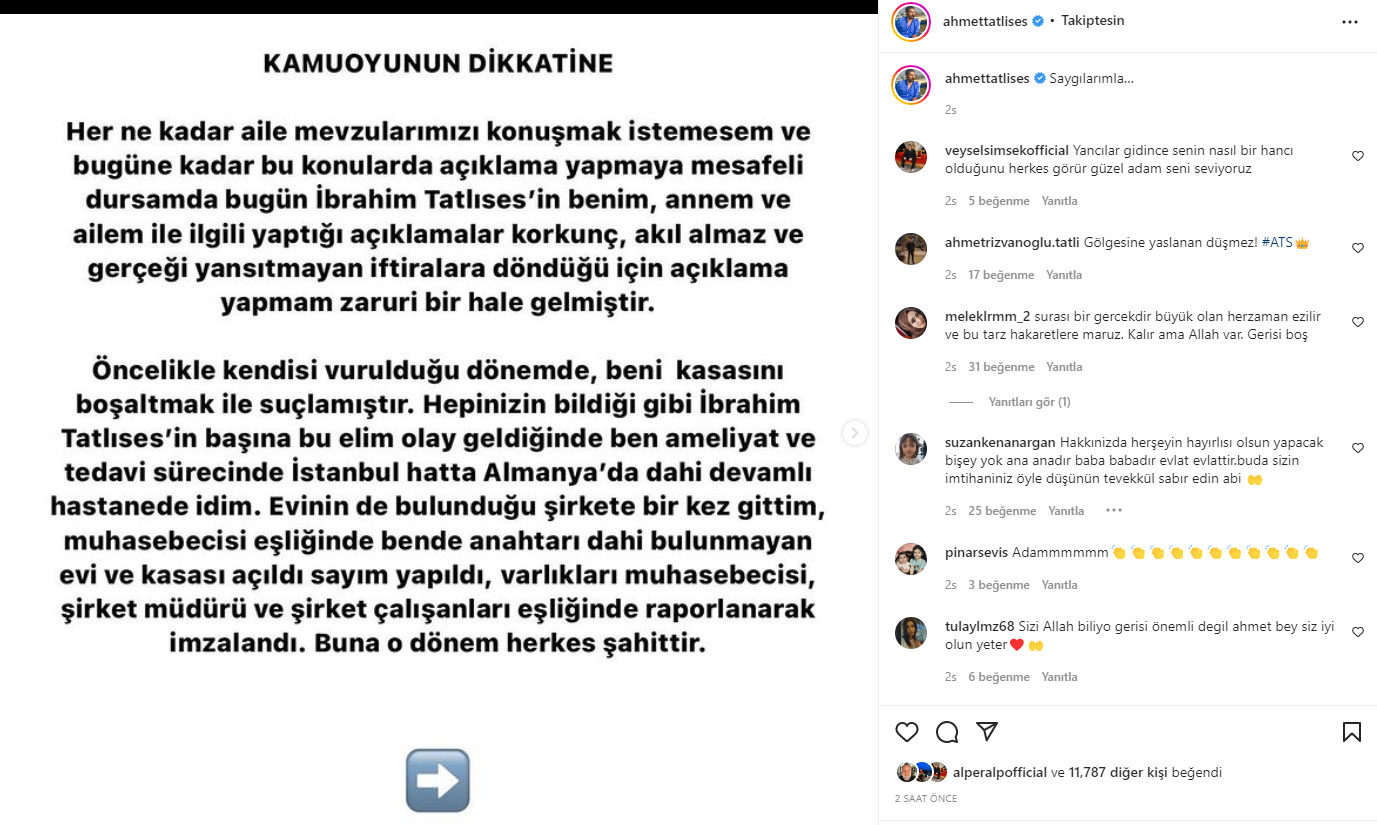Open the comment icon under the post

pos(946,732)
